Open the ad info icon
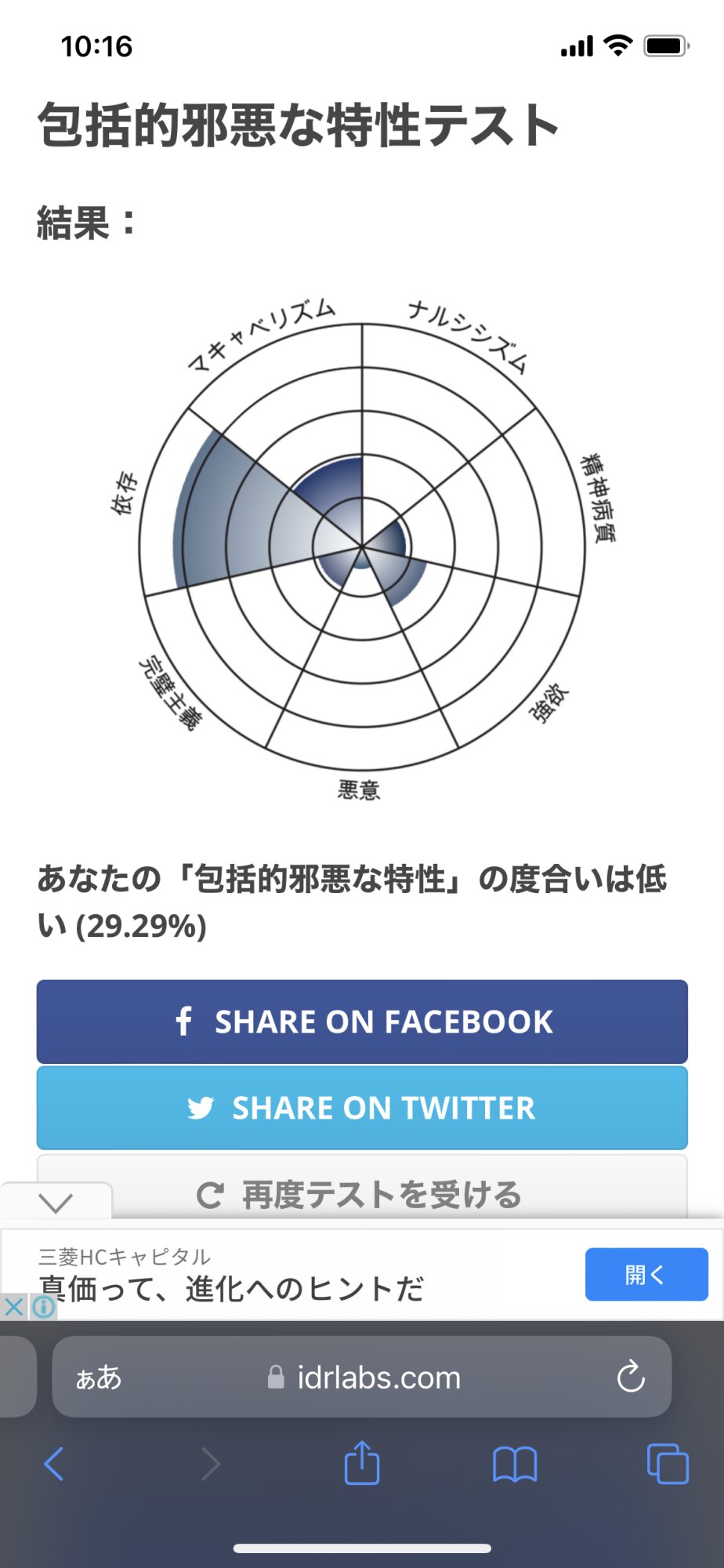Image resolution: width=724 pixels, height=1568 pixels. pos(44,1307)
